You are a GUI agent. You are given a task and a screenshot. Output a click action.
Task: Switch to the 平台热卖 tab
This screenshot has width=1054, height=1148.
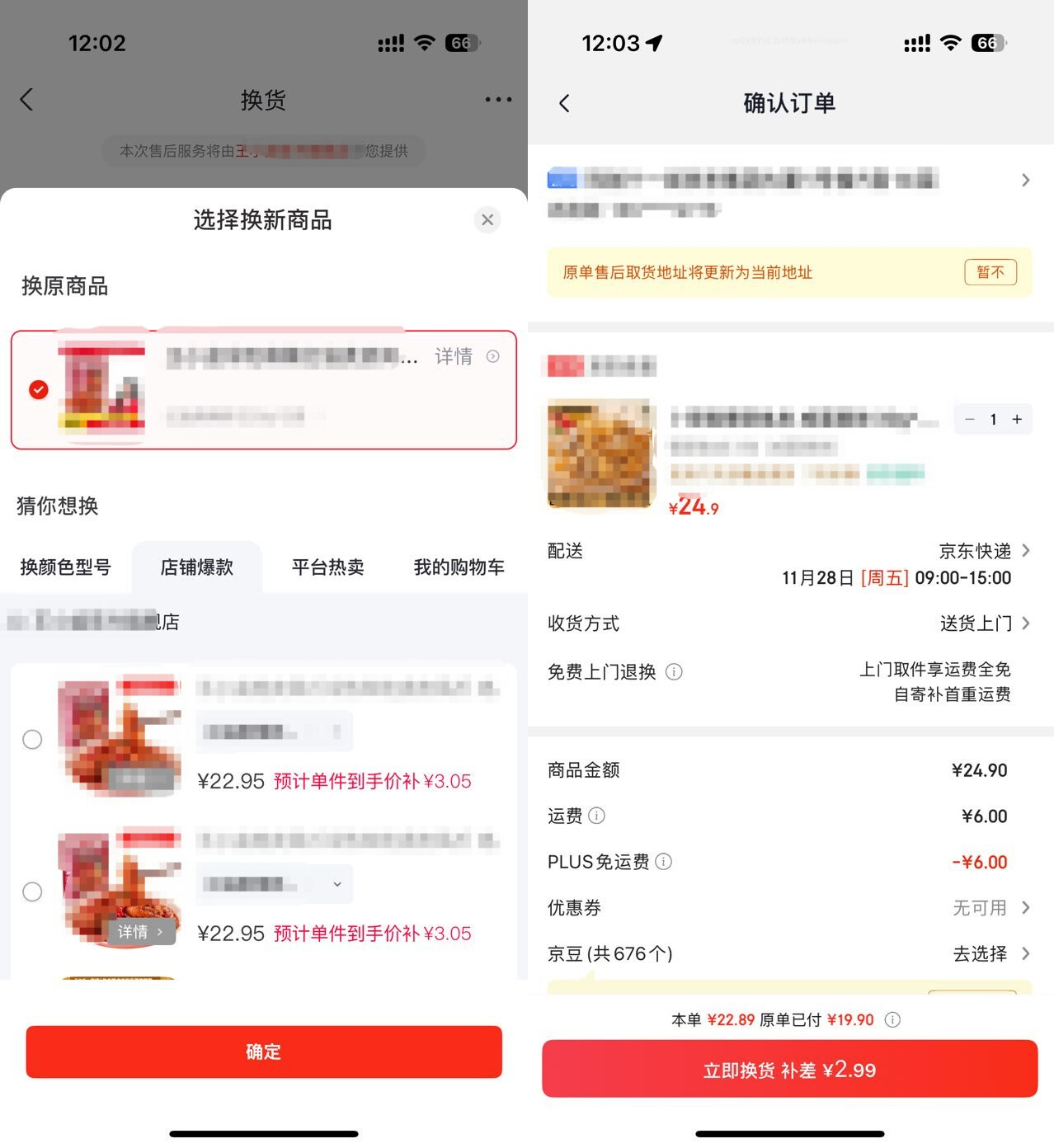327,567
